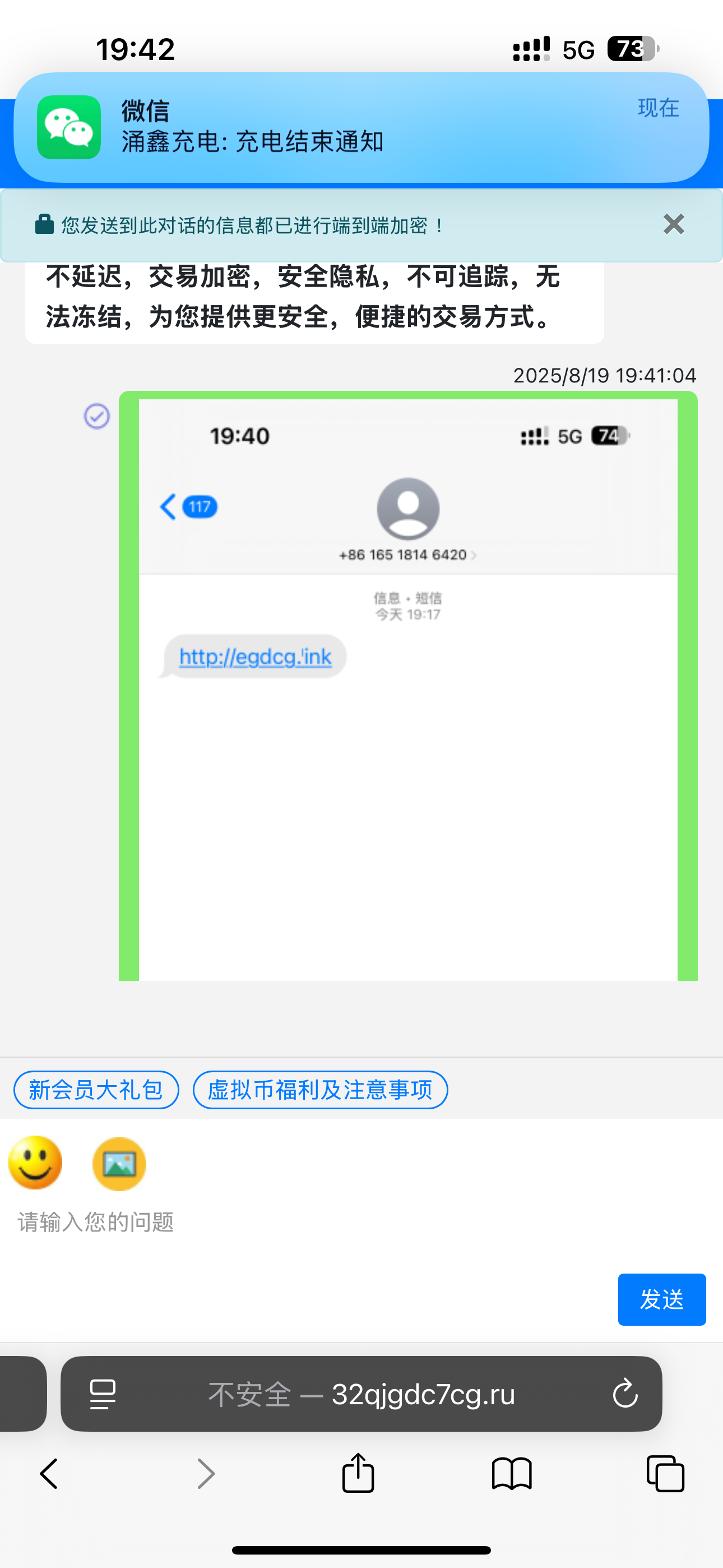Send the message with 发送 button
The height and width of the screenshot is (1568, 723).
point(661,1299)
